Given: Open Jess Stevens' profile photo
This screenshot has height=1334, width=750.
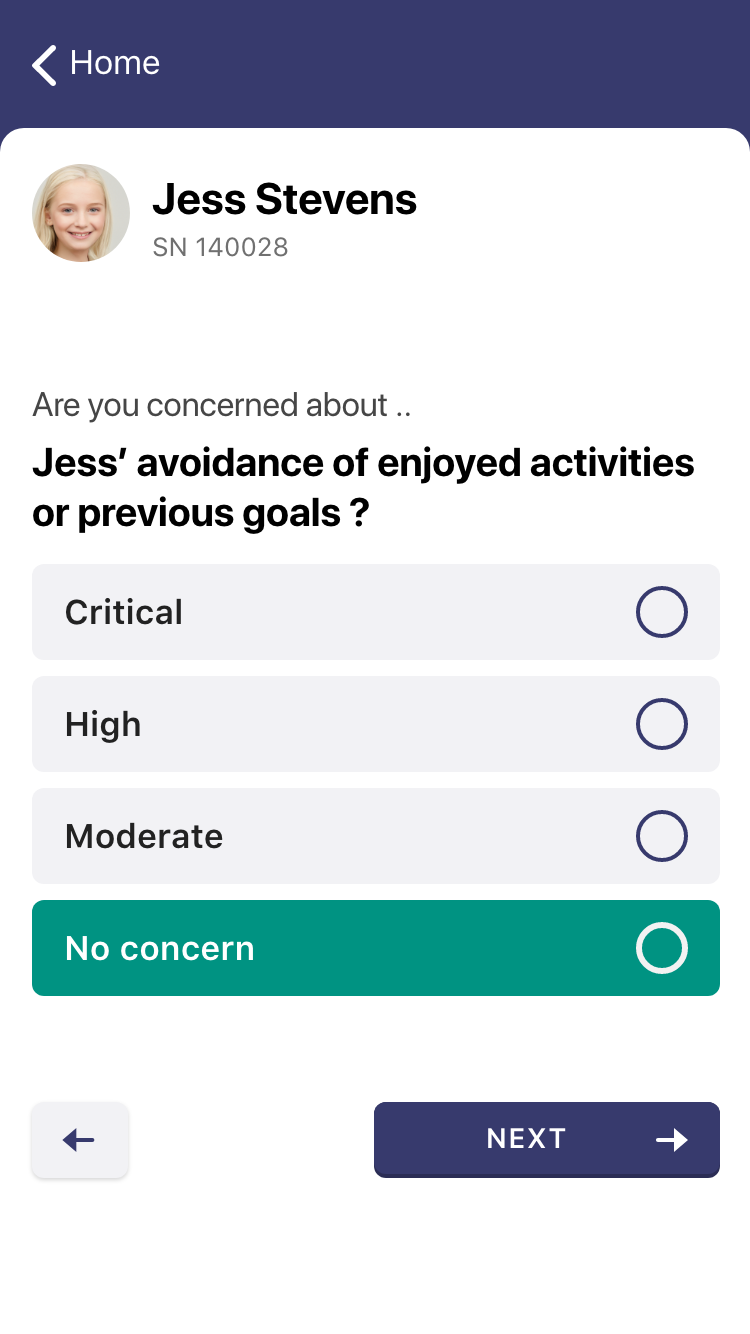Looking at the screenshot, I should click(81, 213).
